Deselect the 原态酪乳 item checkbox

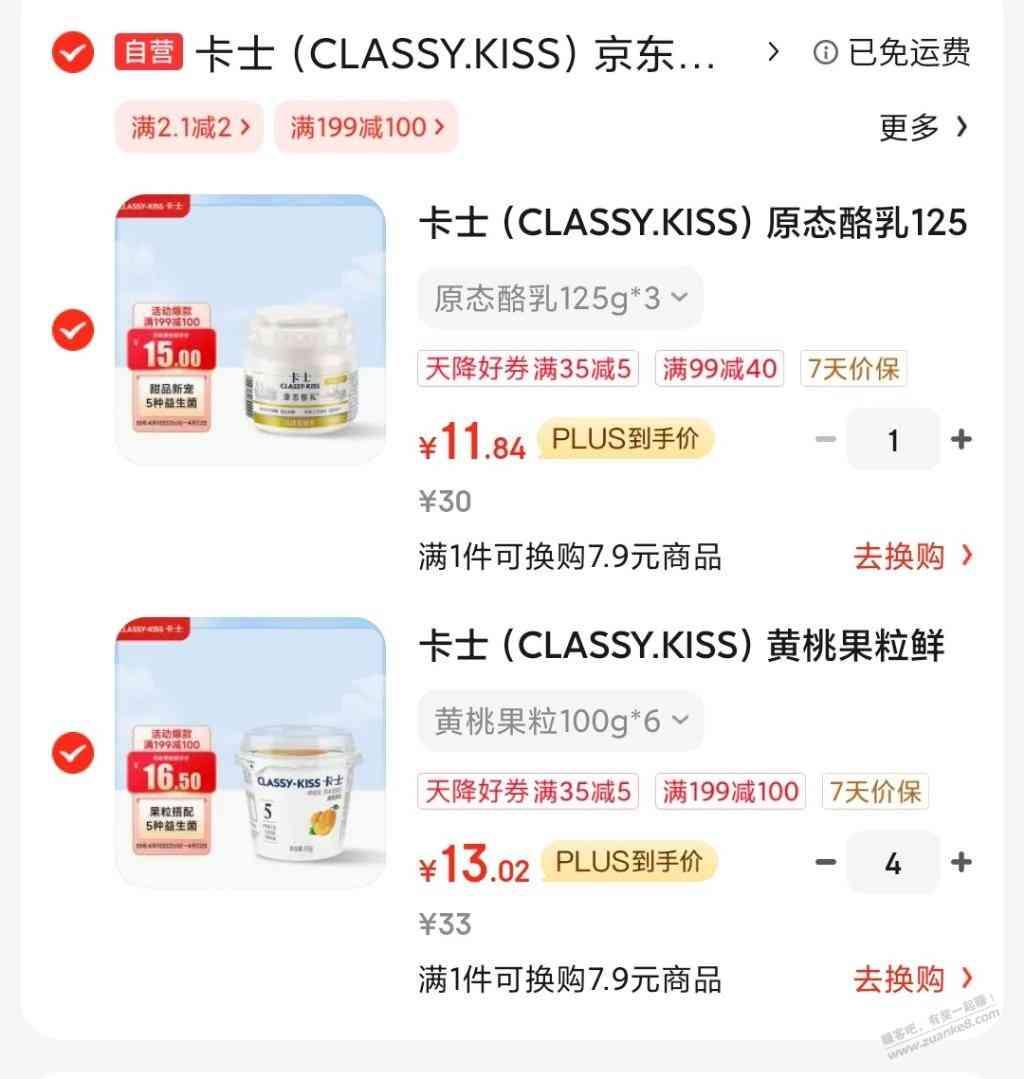(73, 330)
